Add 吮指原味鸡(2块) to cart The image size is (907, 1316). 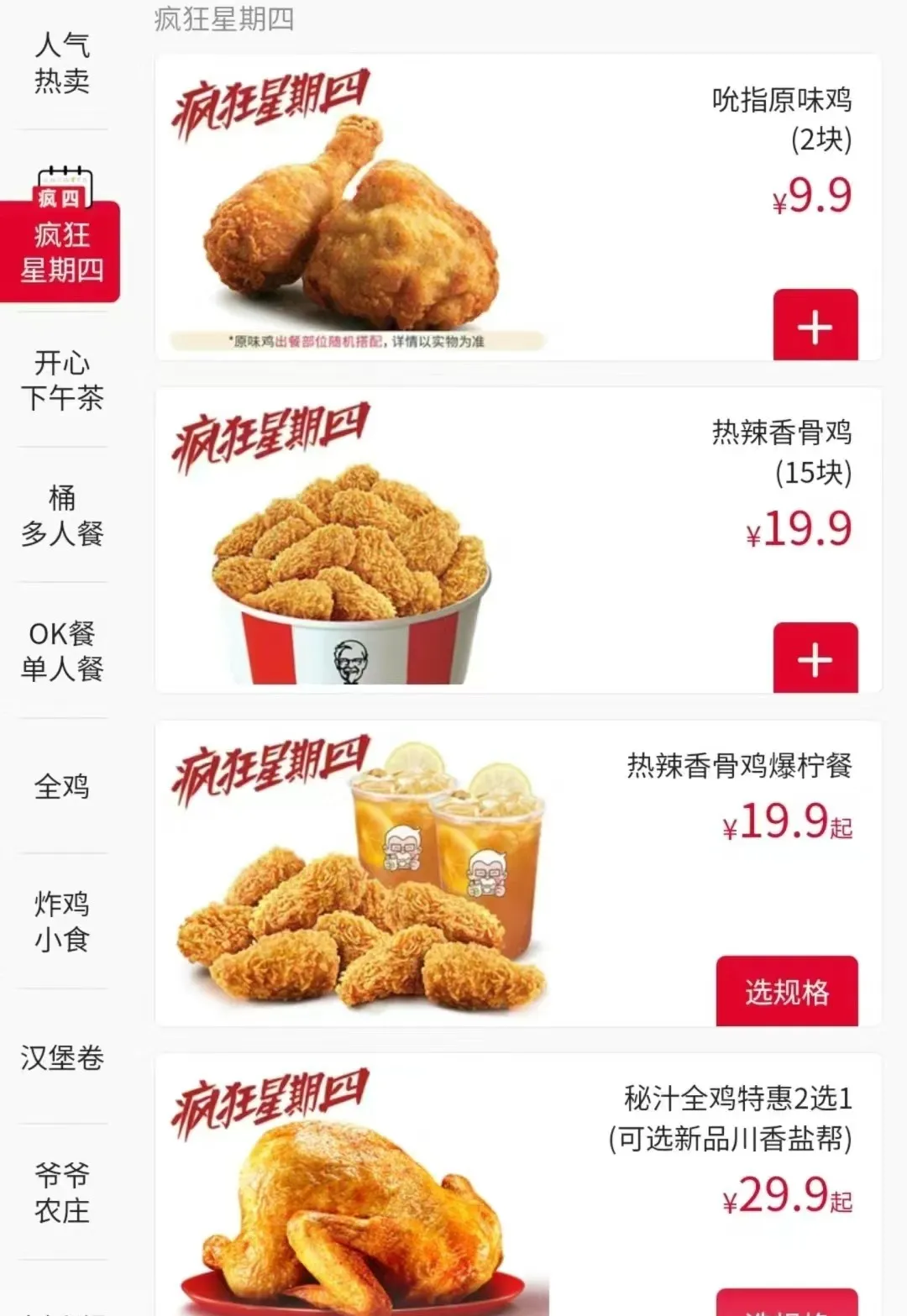point(815,326)
